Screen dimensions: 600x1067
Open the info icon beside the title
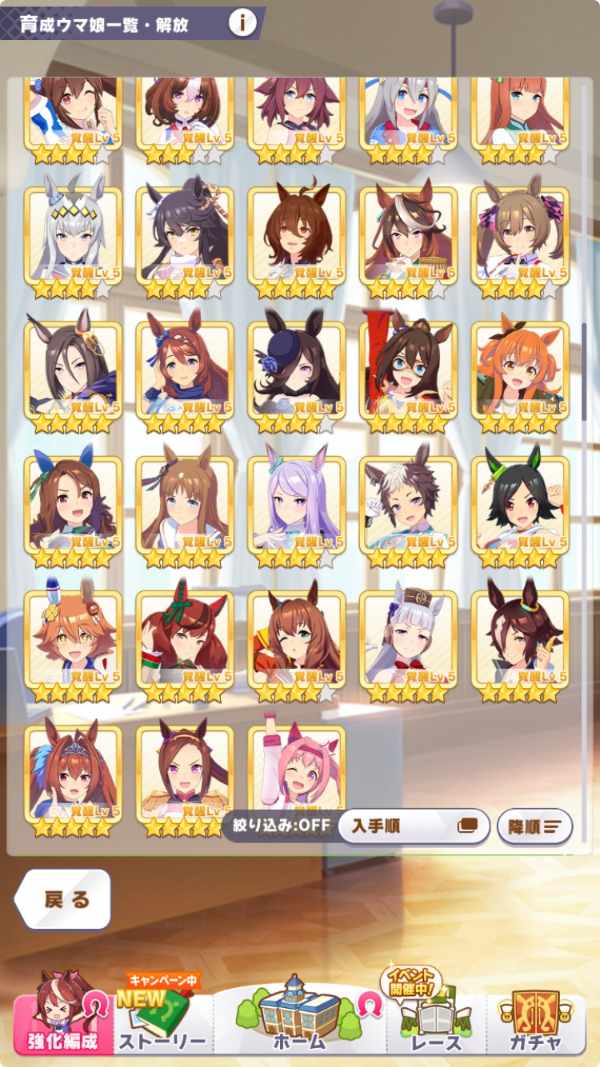[241, 22]
